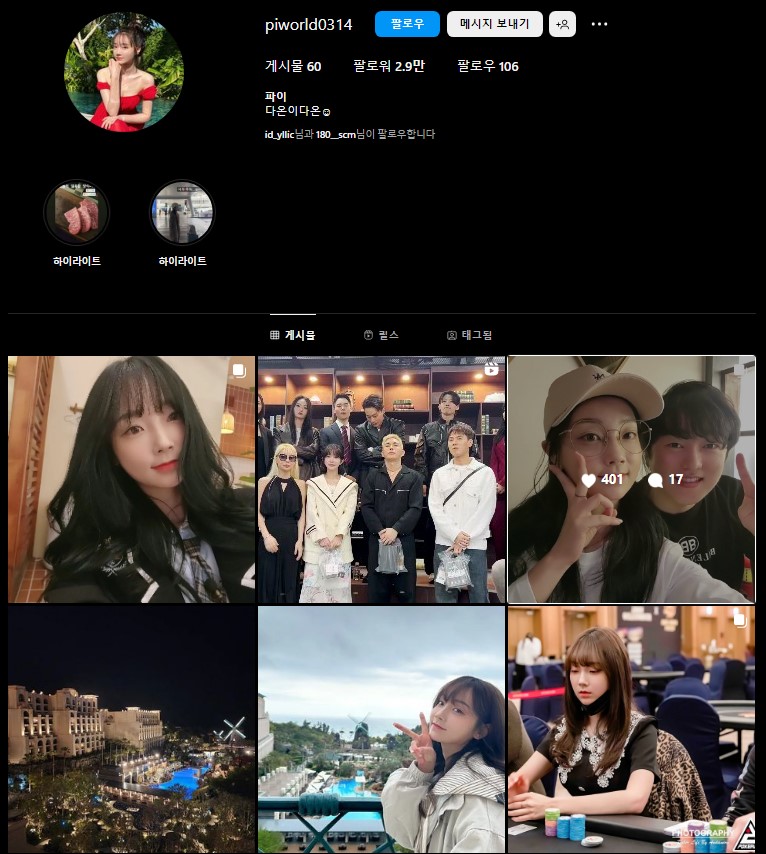Image resolution: width=766 pixels, height=854 pixels.
Task: Click the Reels camera icon
Action: click(369, 335)
